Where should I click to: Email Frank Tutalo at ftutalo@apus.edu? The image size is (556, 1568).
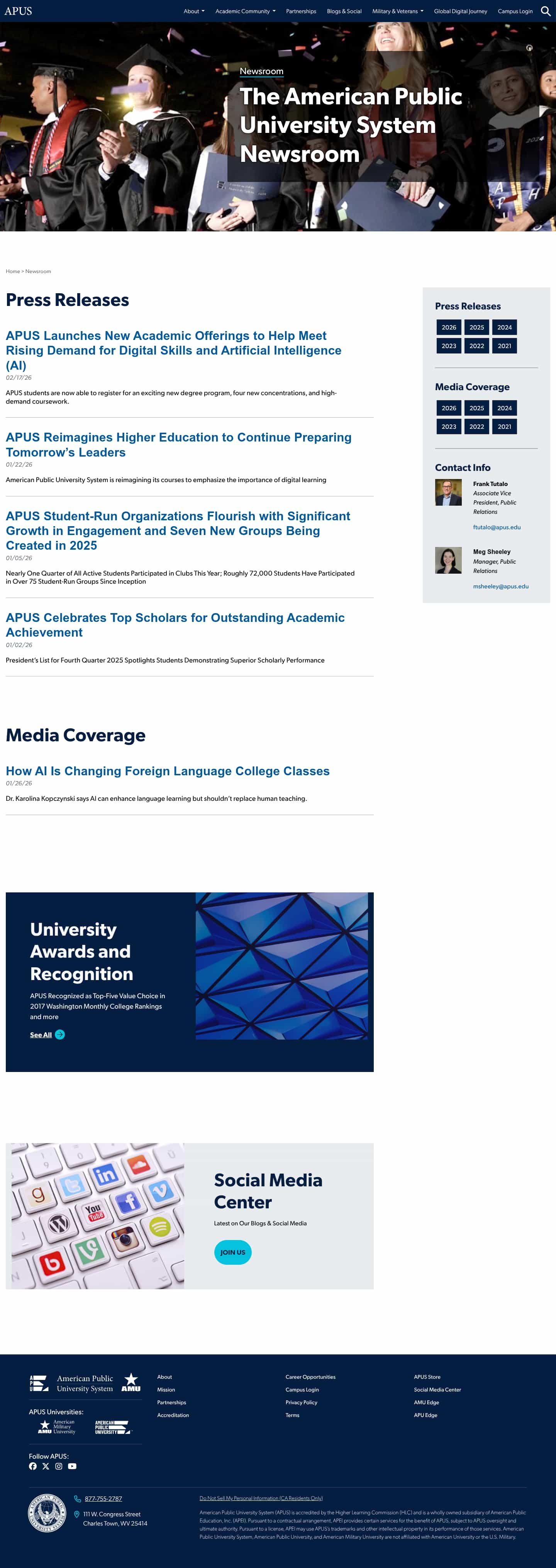tap(497, 527)
